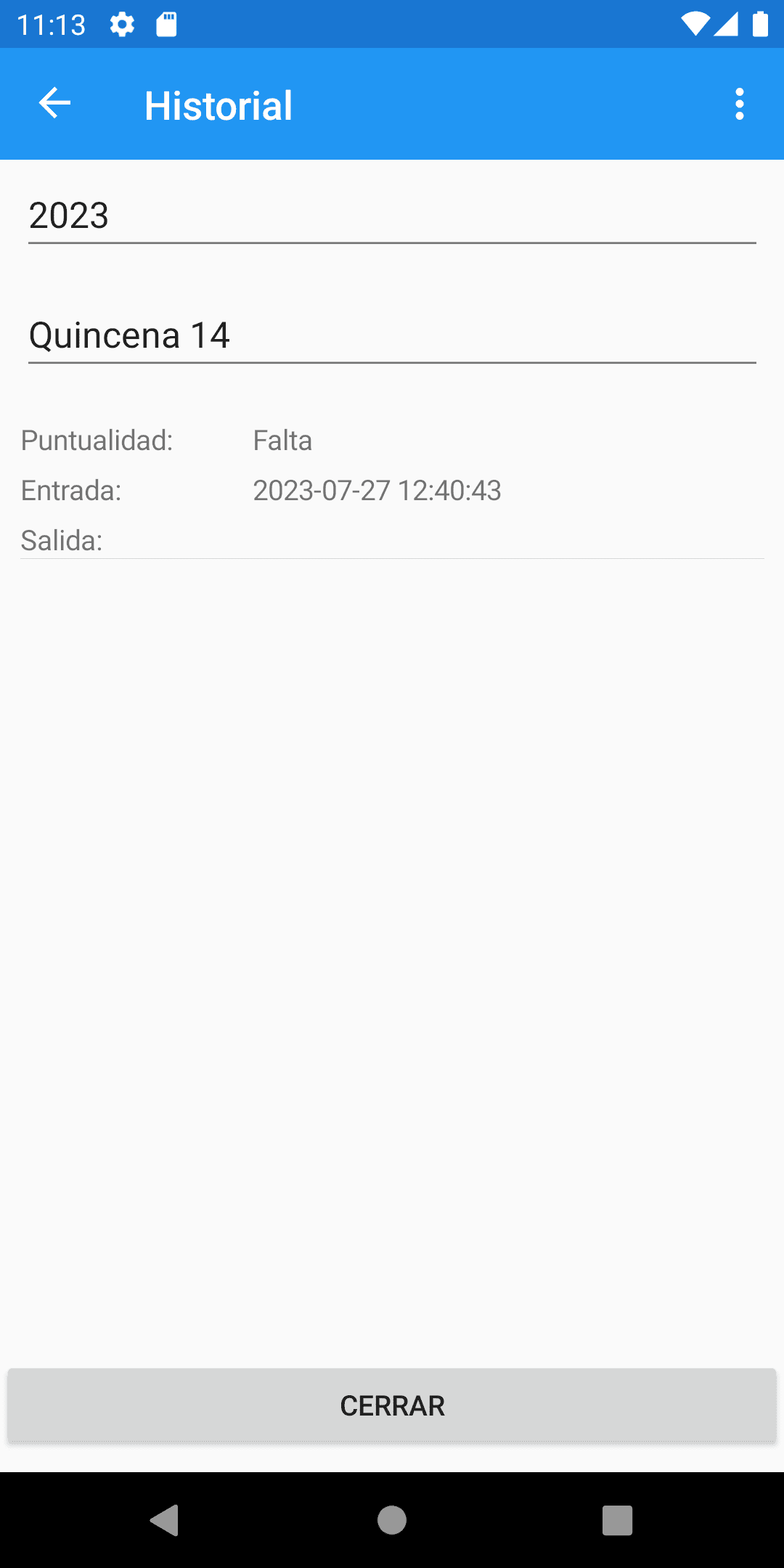Tap the system home button
Viewport: 784px width, 1568px height.
point(392,1519)
